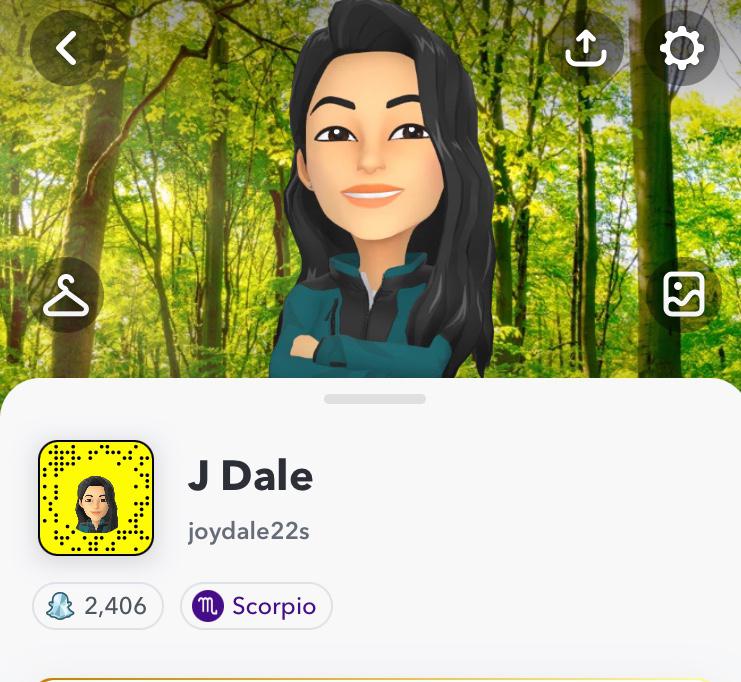
Task: View Snap score 2,406
Action: 98,606
